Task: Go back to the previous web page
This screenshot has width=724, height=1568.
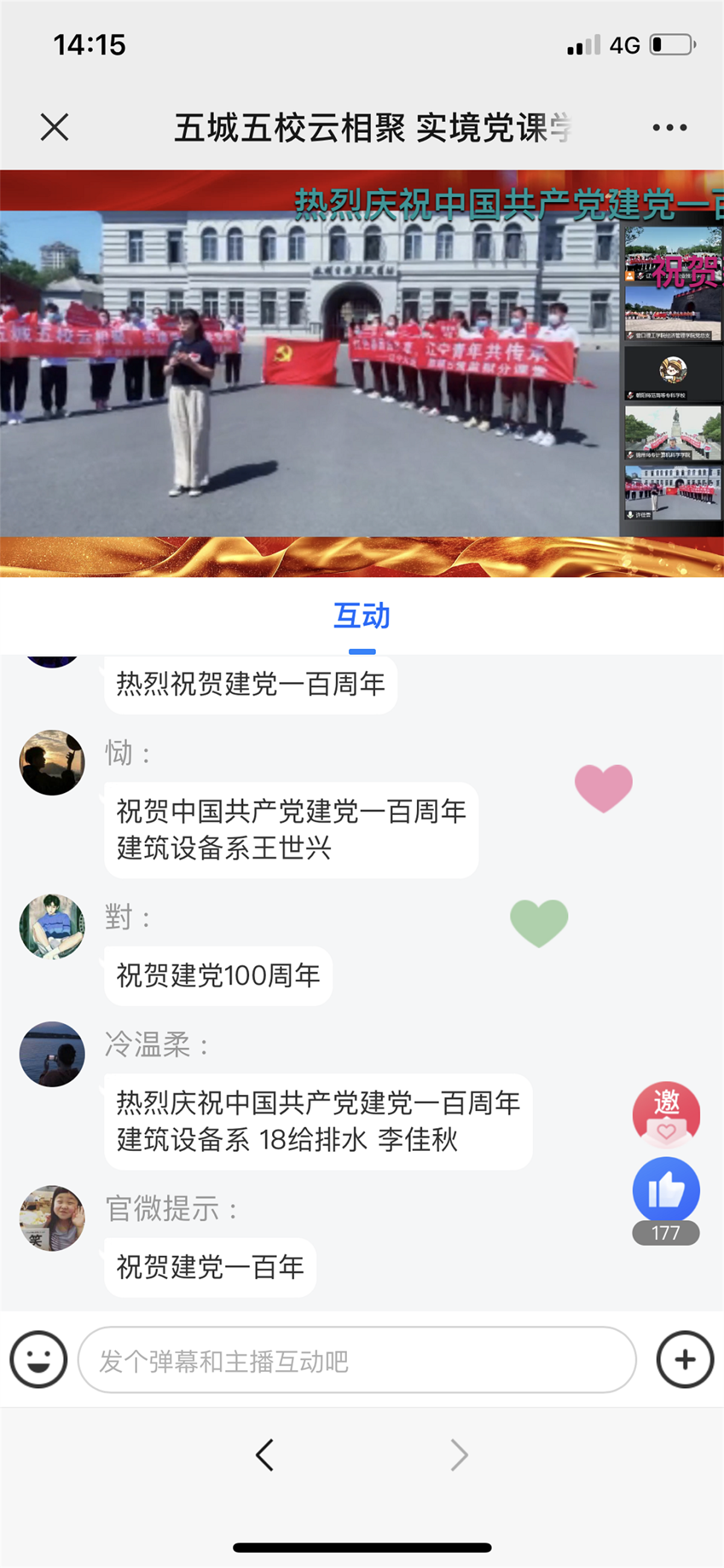Action: click(x=265, y=1455)
